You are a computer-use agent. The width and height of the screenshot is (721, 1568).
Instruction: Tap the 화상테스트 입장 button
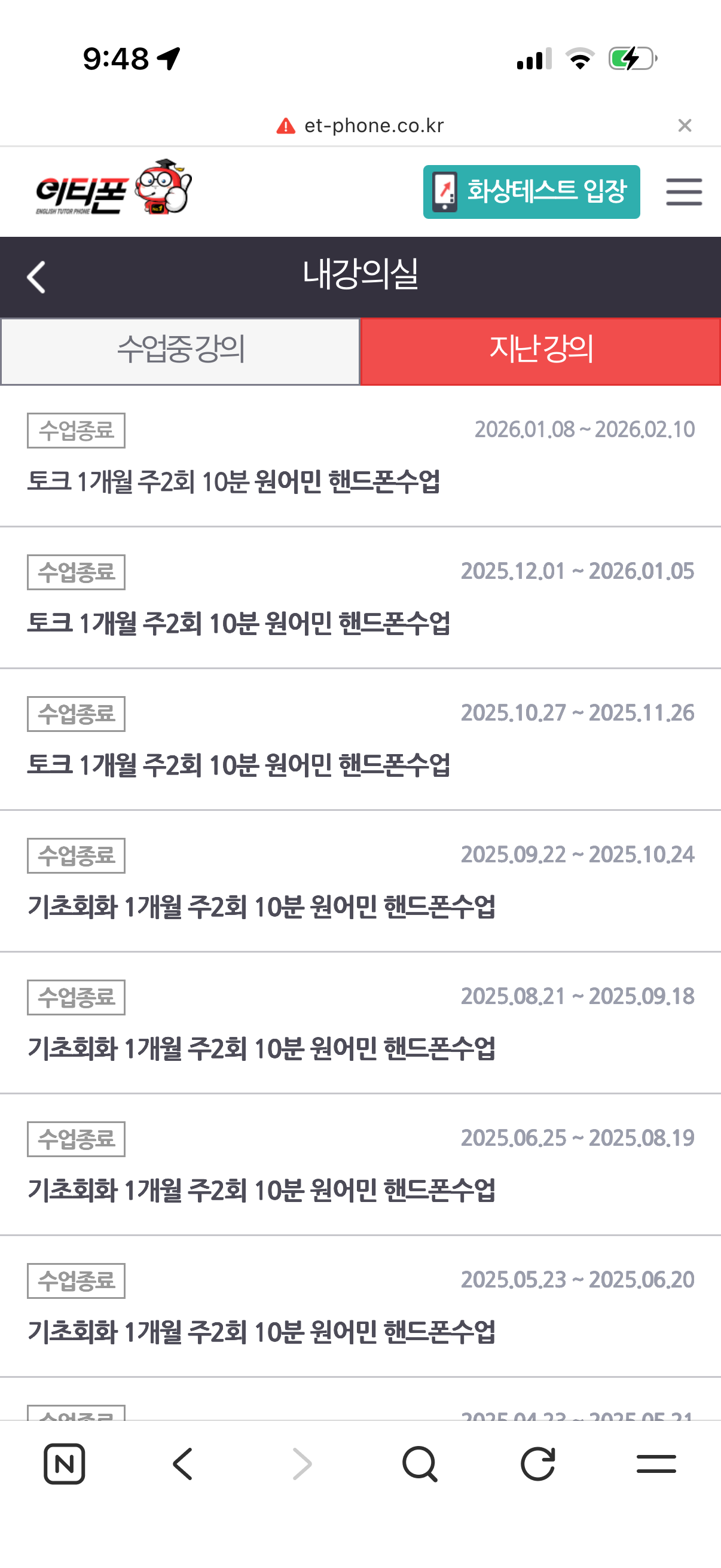coord(530,192)
